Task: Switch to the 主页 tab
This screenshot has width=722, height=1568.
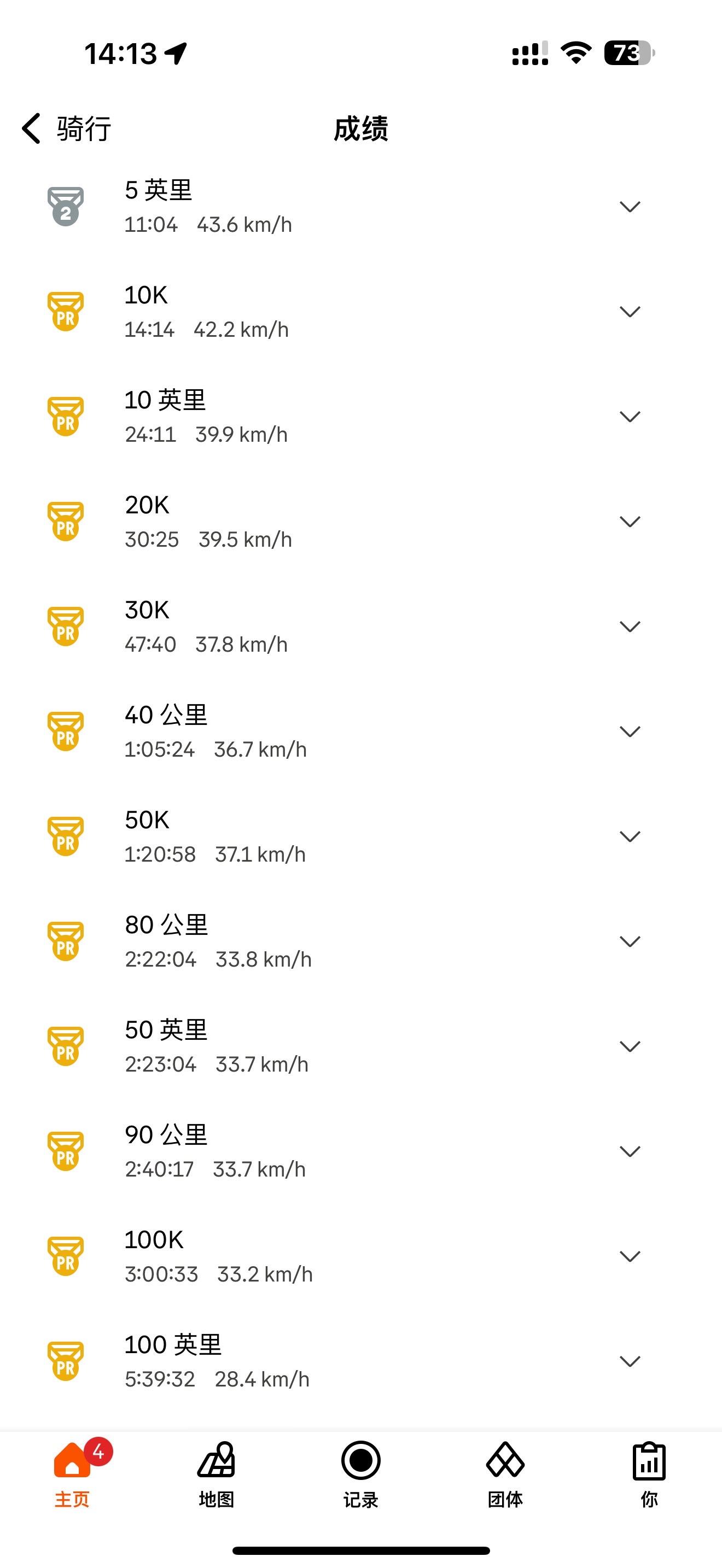Action: tap(72, 1473)
